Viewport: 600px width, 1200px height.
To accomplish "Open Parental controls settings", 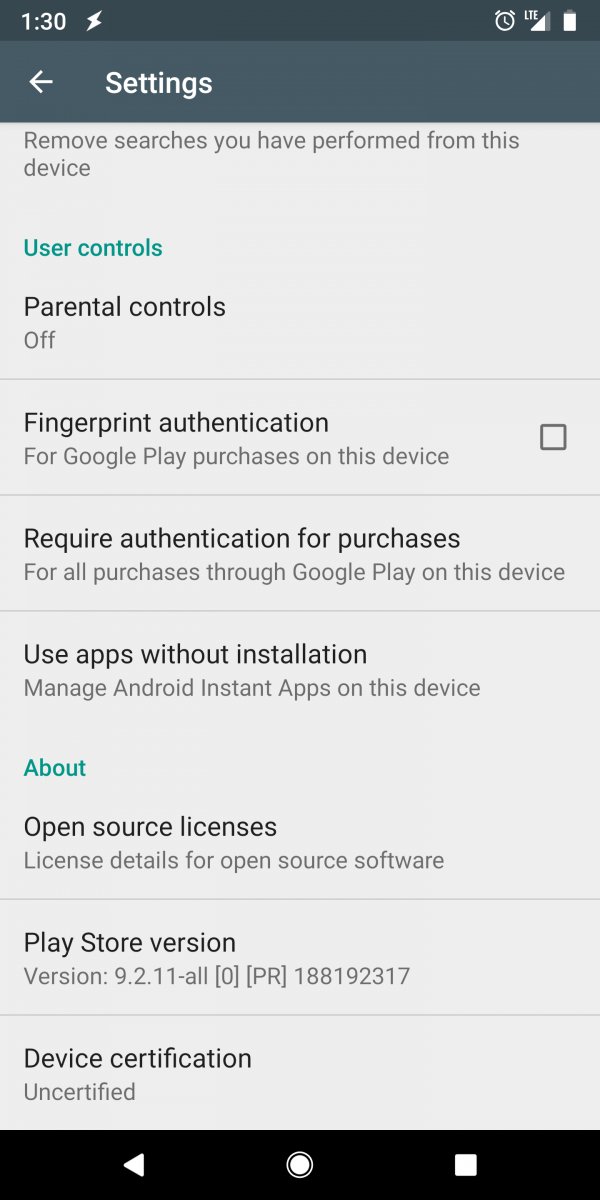I will 300,322.
